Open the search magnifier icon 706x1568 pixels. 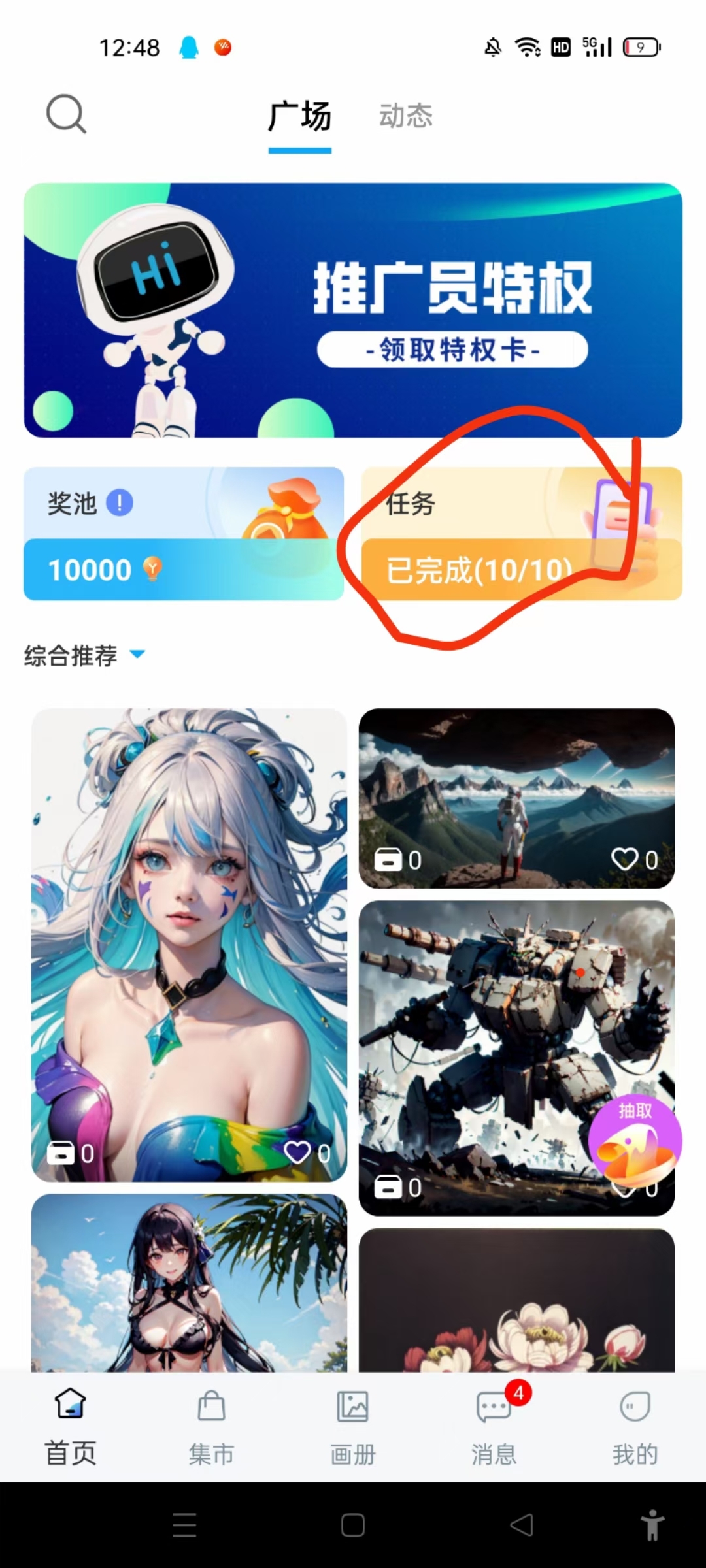[x=66, y=114]
